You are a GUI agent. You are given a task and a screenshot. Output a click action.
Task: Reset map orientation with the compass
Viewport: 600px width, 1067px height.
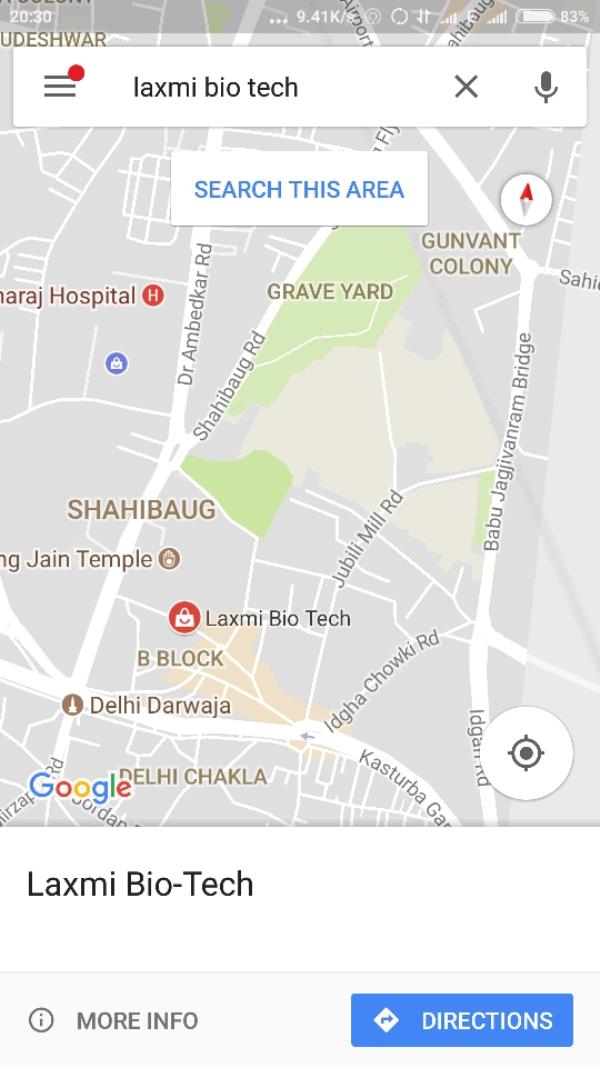point(526,199)
